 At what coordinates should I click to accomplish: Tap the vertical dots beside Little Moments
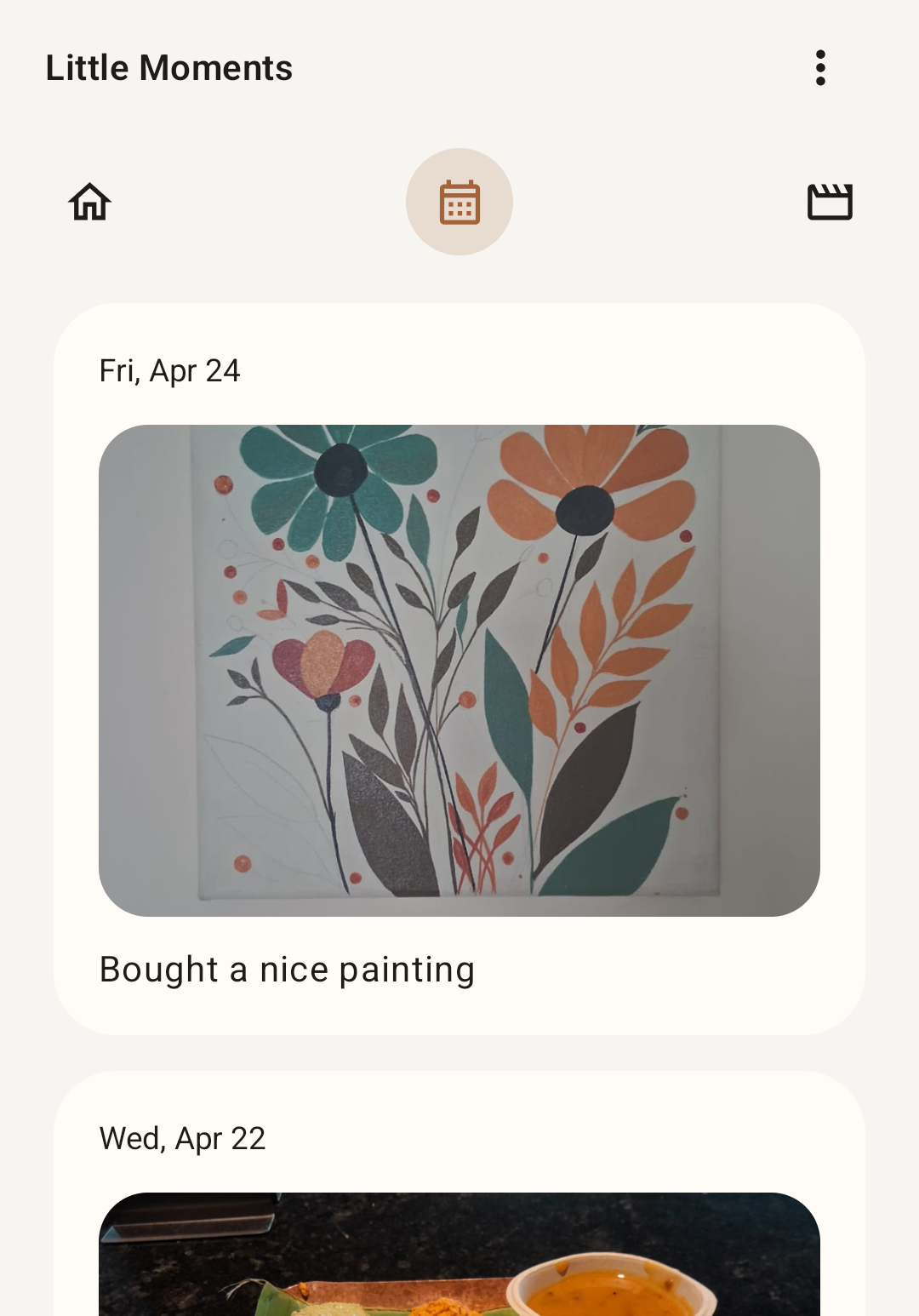pos(820,67)
